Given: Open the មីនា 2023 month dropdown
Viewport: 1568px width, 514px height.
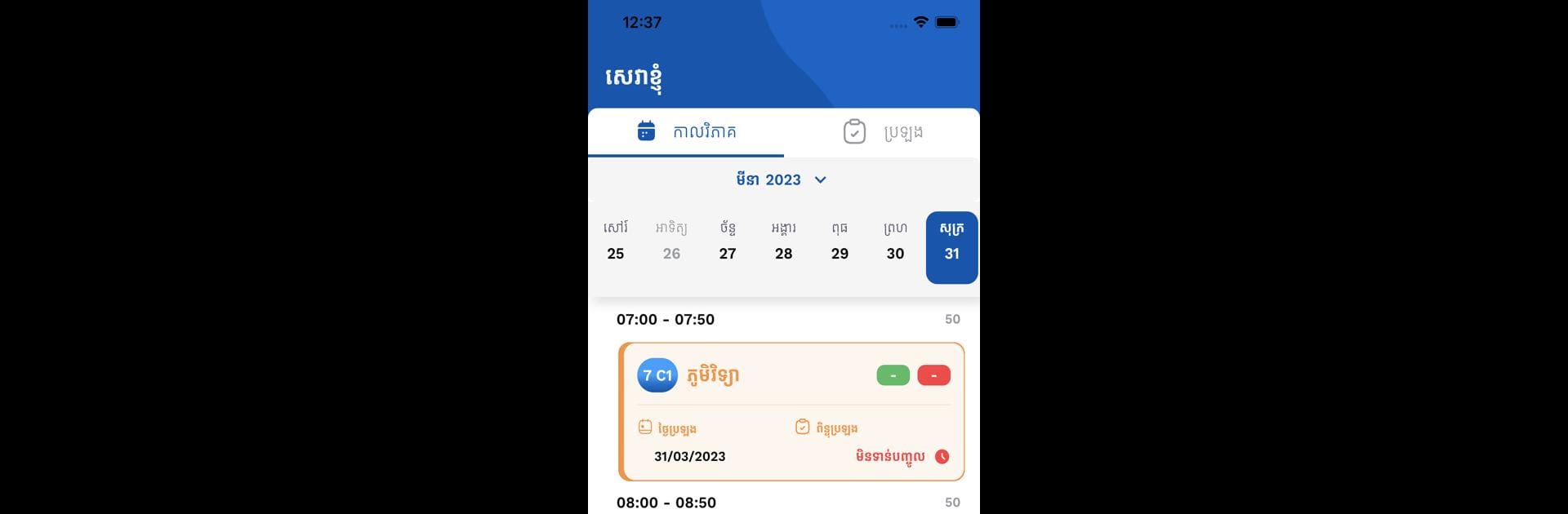Looking at the screenshot, I should (782, 179).
